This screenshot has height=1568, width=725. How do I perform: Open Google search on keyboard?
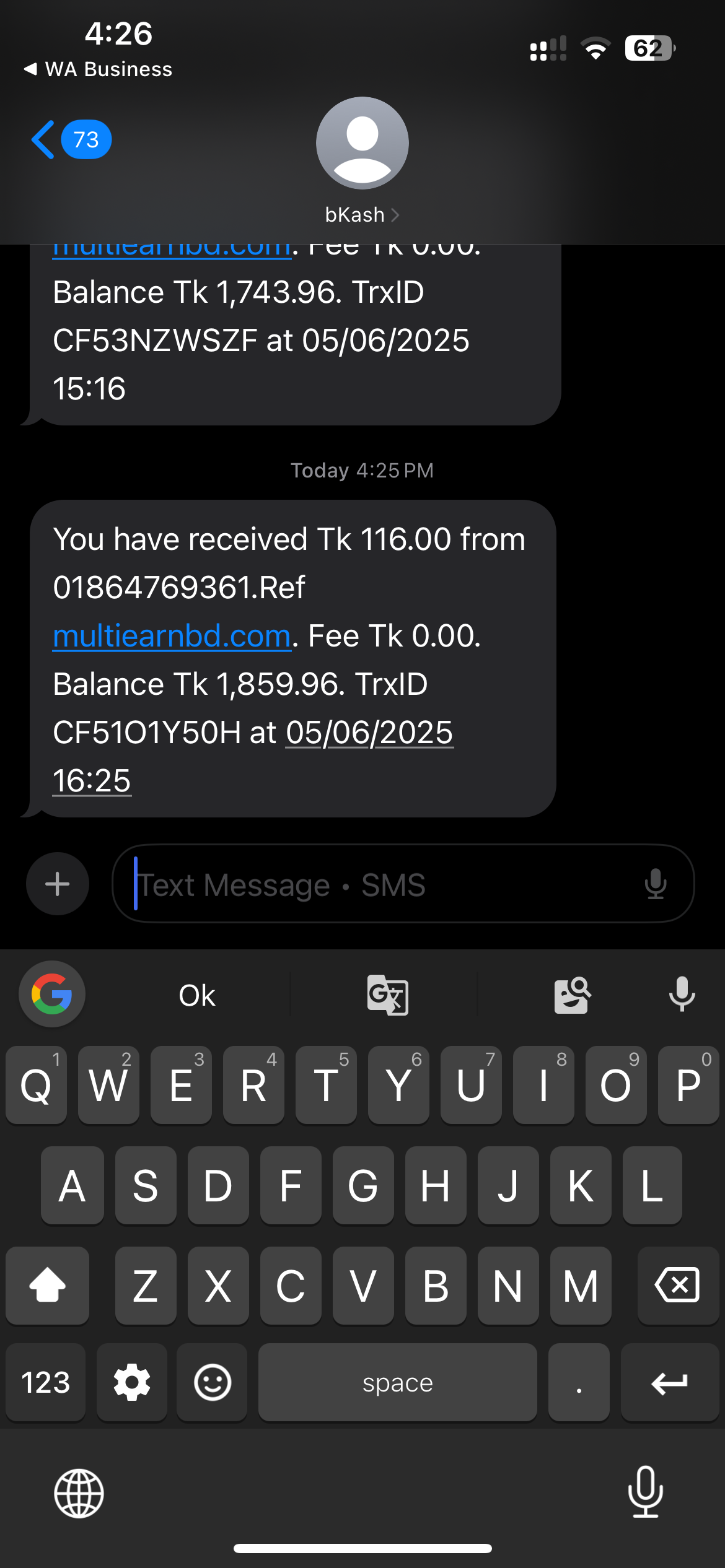pyautogui.click(x=52, y=995)
